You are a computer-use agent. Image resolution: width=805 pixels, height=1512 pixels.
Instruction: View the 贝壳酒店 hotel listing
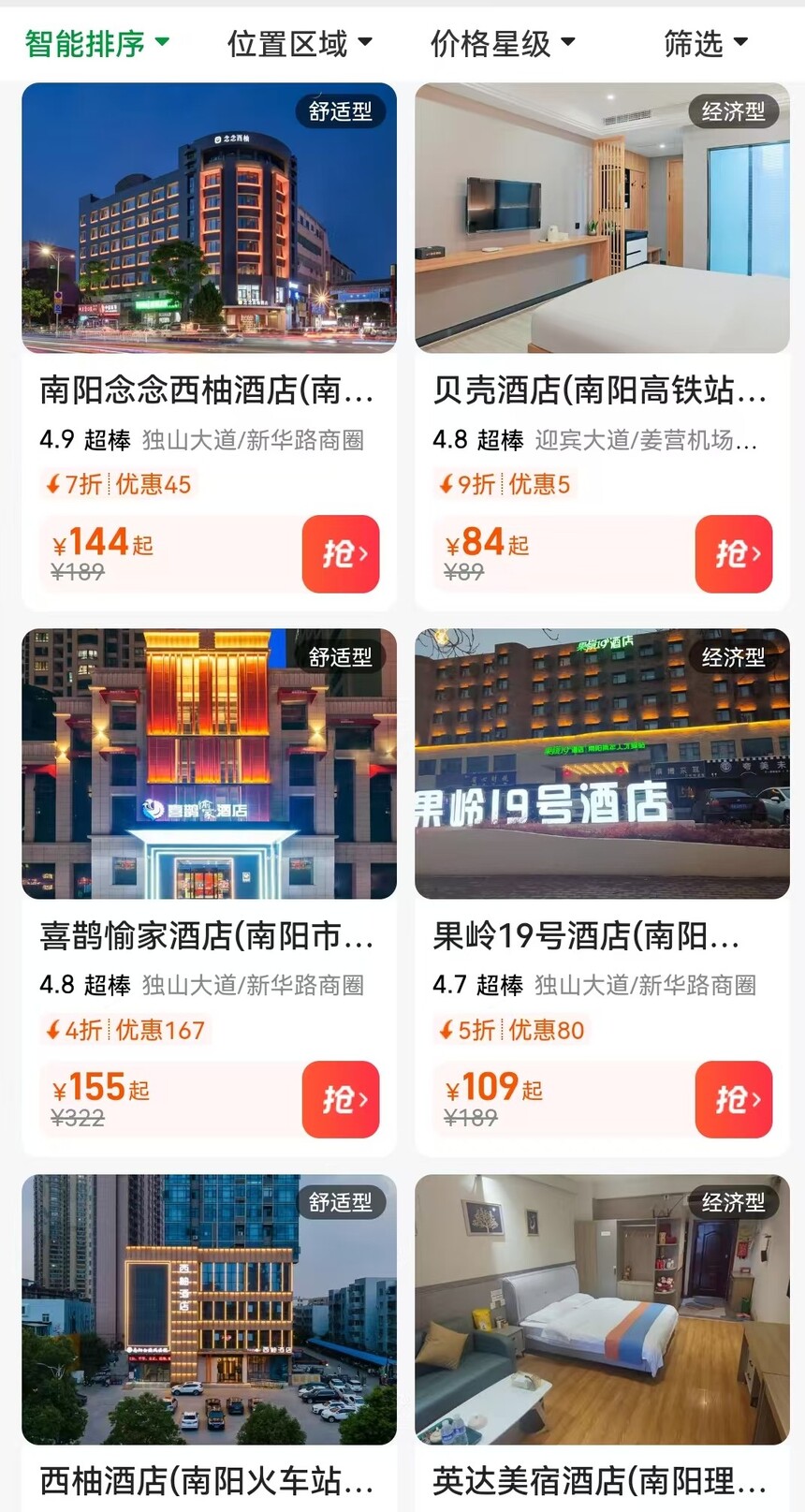tap(601, 389)
